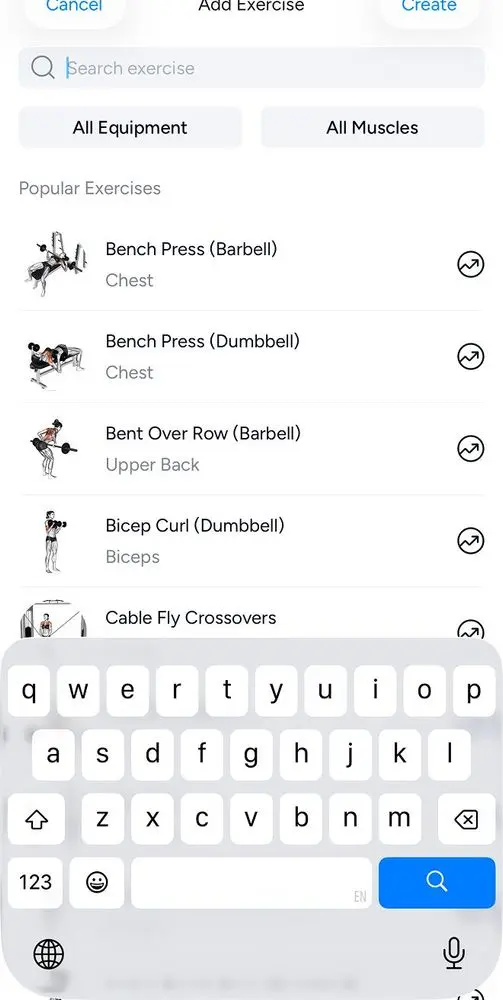Open the All Equipment filter
The height and width of the screenshot is (1000, 503).
(x=130, y=128)
